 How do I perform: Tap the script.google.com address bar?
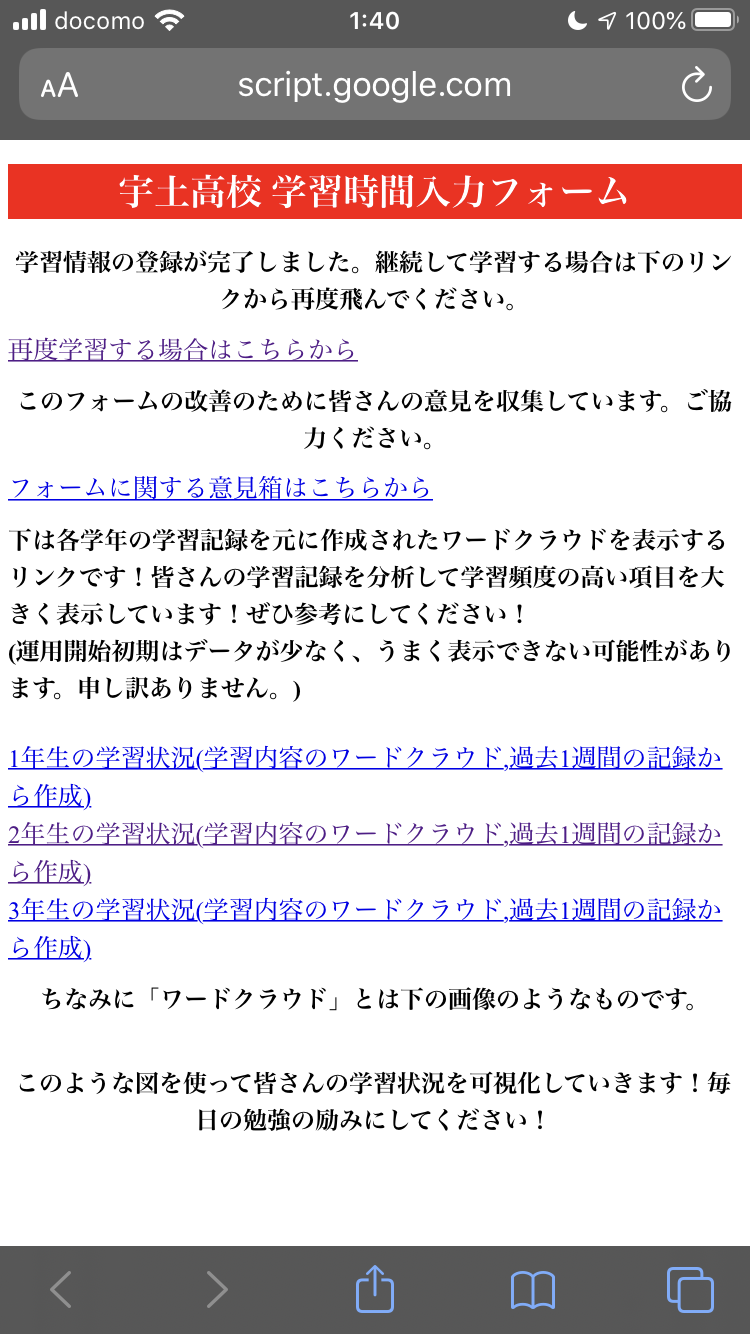375,85
